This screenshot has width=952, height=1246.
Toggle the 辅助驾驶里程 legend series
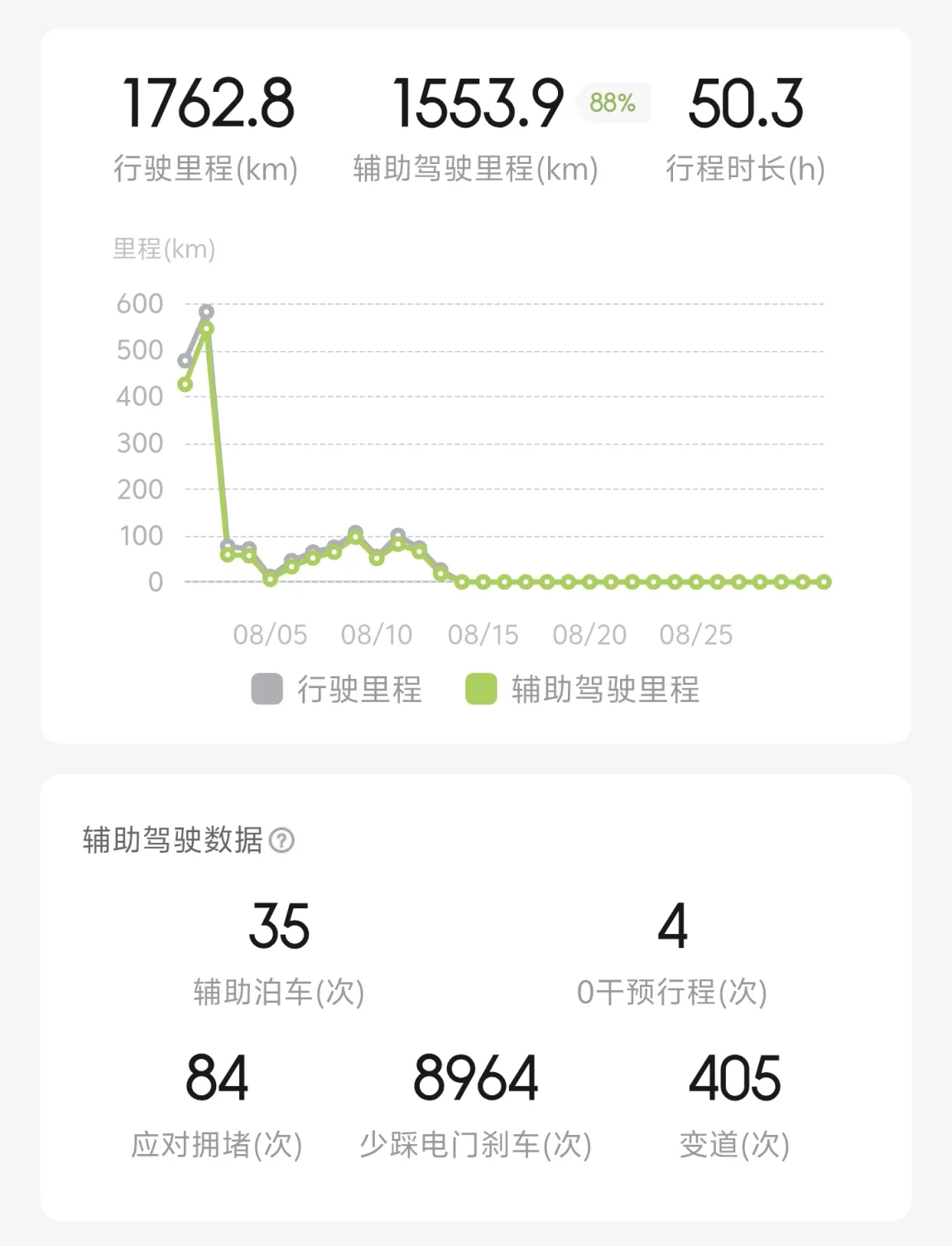tap(583, 689)
